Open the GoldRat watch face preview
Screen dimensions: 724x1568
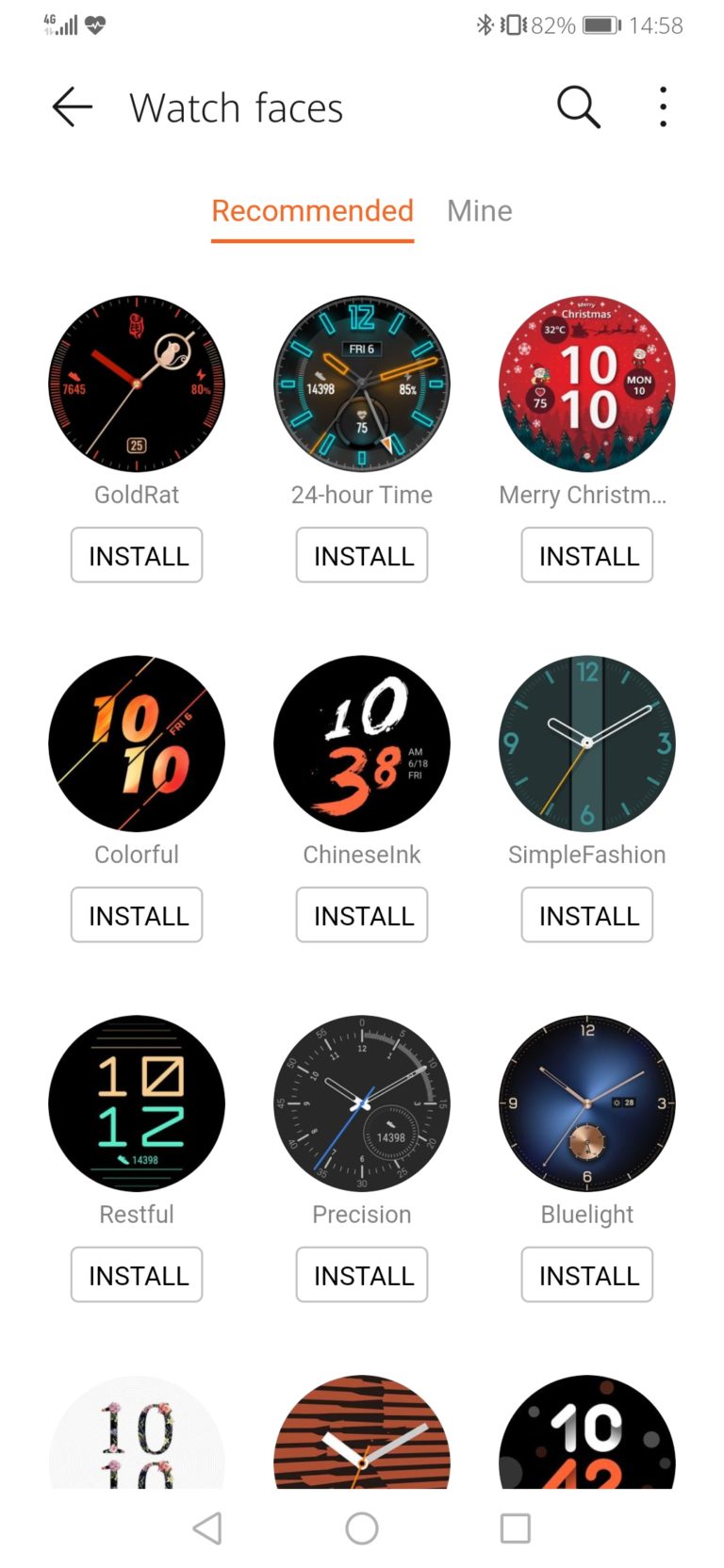137,384
